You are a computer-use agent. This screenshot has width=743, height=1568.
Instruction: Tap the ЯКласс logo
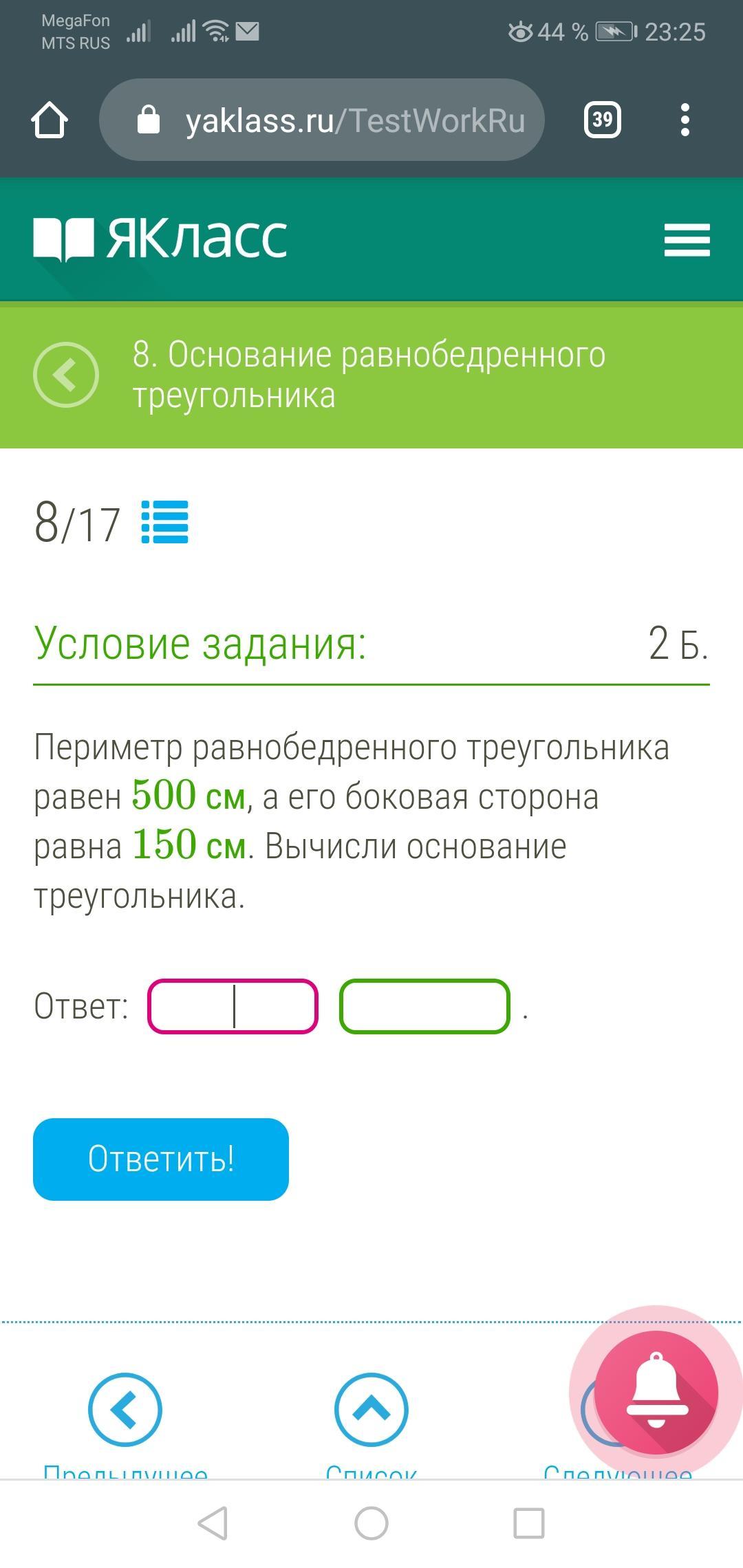(x=160, y=239)
